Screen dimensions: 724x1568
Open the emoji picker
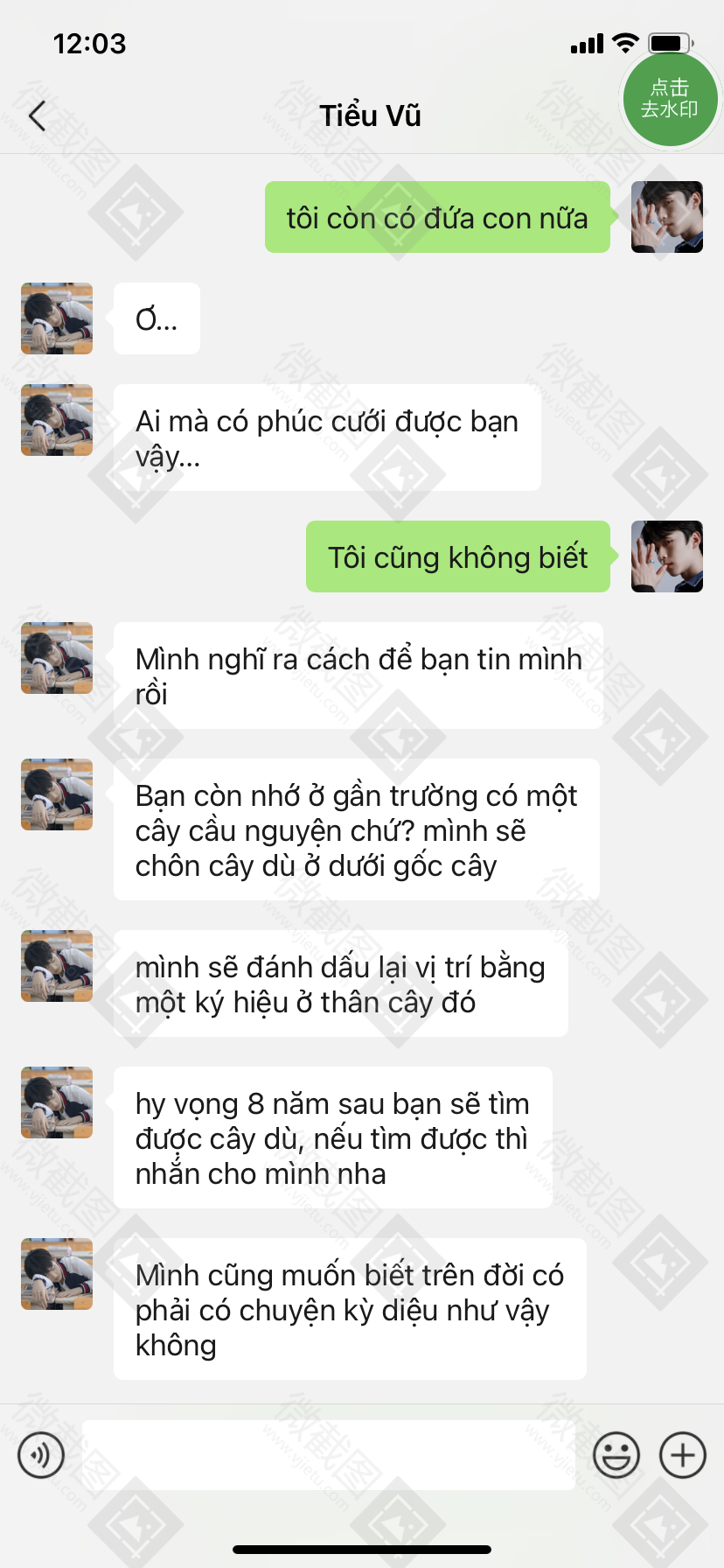[x=616, y=1455]
